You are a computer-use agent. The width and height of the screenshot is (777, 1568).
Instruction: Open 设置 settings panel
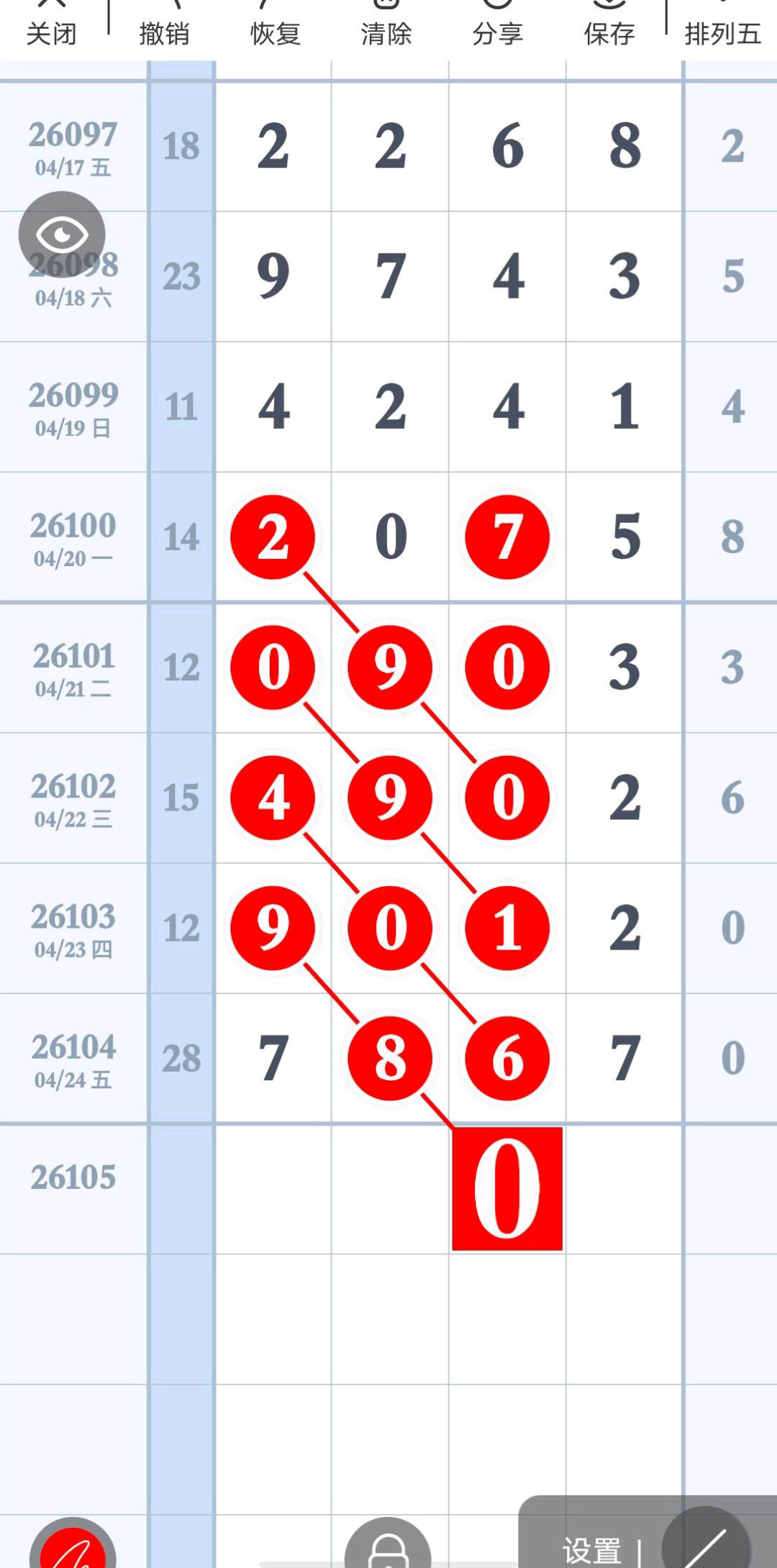591,1549
